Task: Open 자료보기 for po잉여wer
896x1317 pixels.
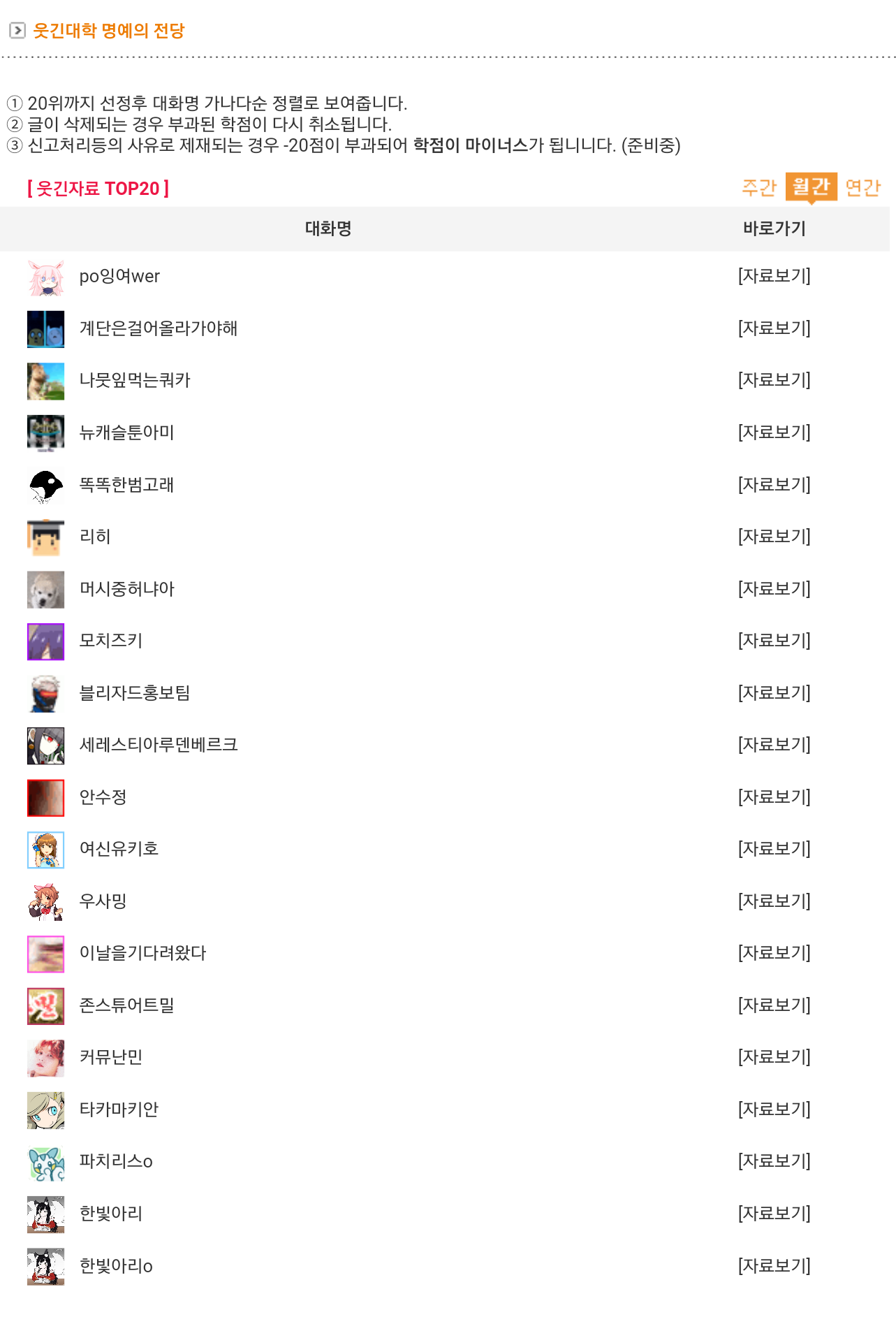Action: (774, 276)
